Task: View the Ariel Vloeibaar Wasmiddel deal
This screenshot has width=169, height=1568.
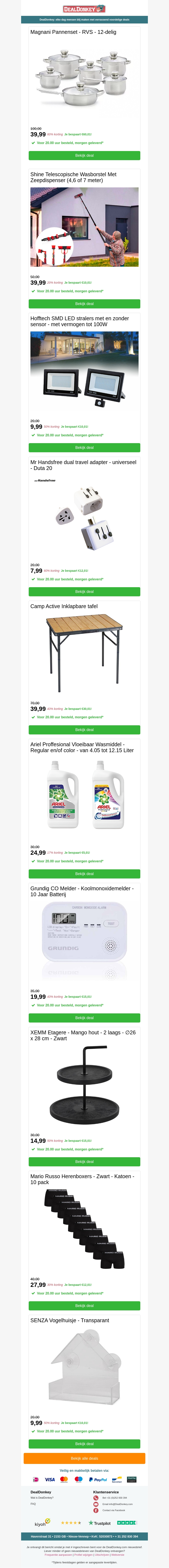Action: [84, 874]
